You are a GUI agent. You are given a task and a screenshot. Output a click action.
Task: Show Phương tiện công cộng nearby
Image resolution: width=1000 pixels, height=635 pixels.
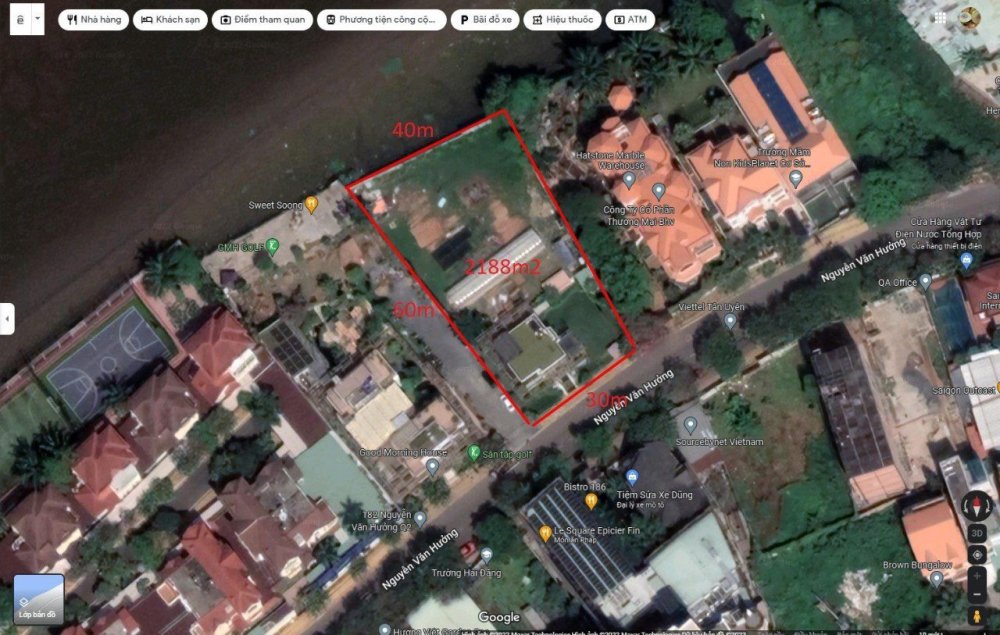click(381, 19)
